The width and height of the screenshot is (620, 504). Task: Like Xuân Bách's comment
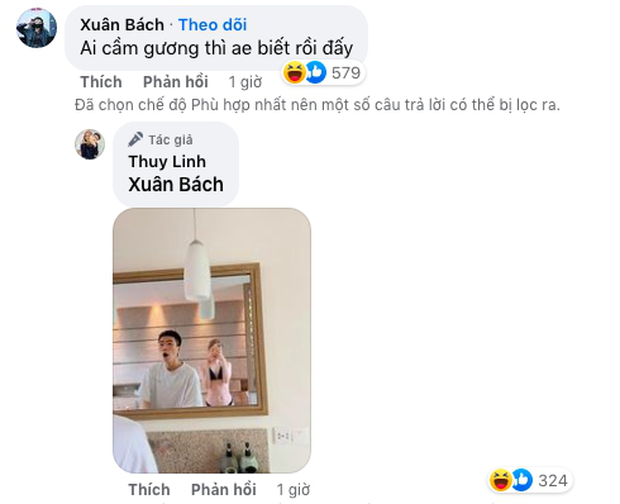pos(100,81)
